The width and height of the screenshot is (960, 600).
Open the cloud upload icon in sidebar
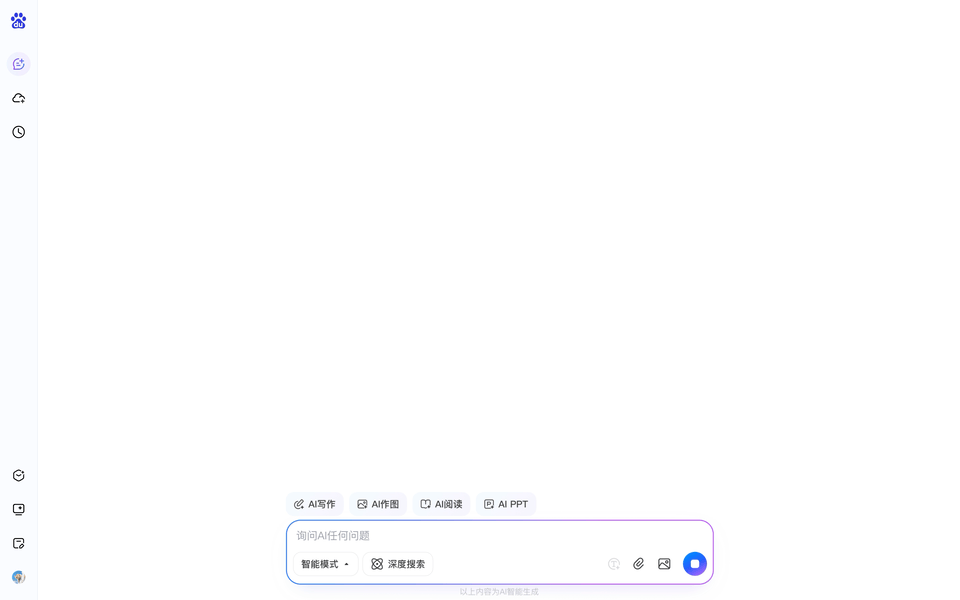(x=19, y=98)
